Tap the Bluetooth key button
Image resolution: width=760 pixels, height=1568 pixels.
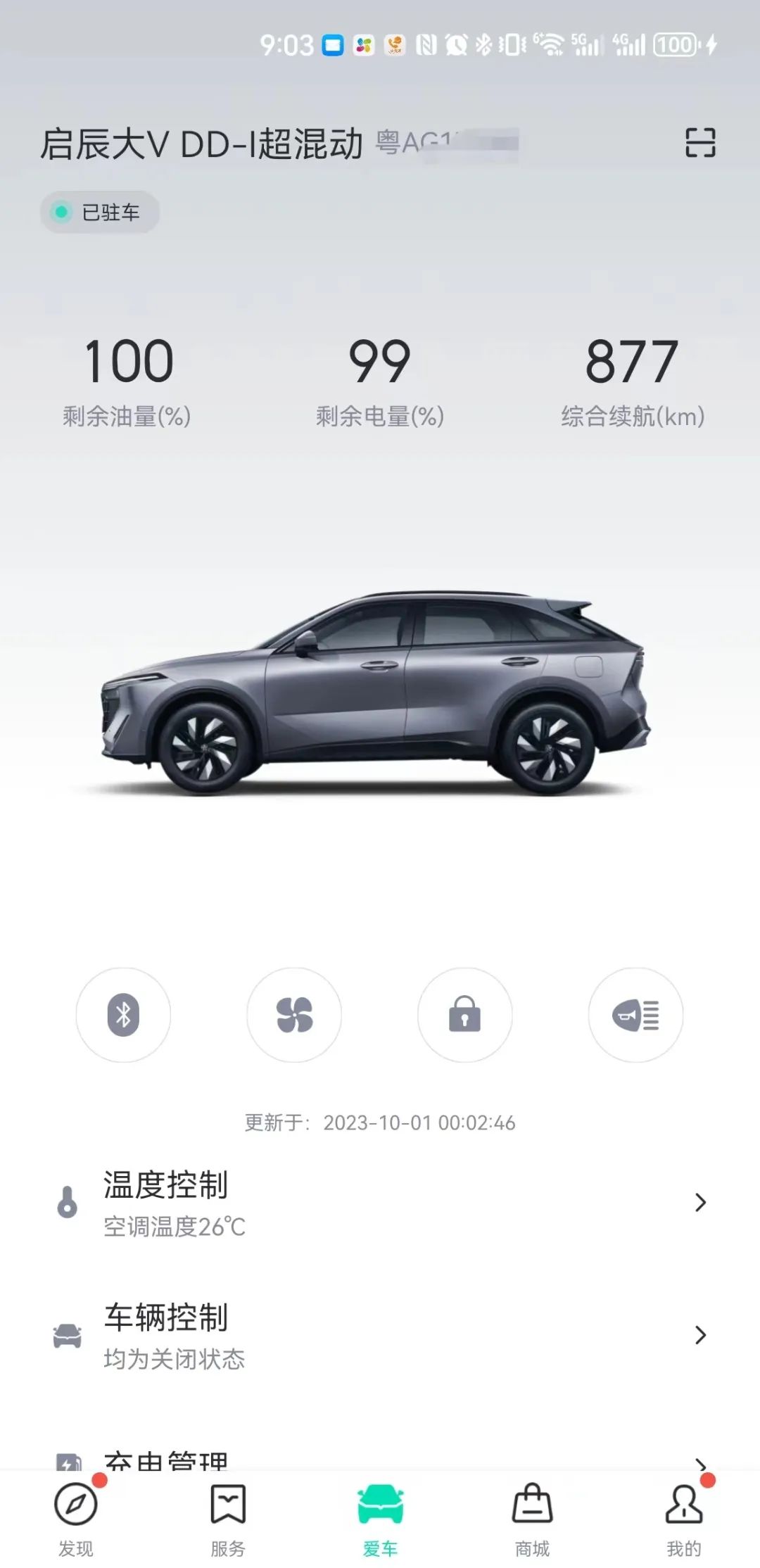tap(123, 1014)
